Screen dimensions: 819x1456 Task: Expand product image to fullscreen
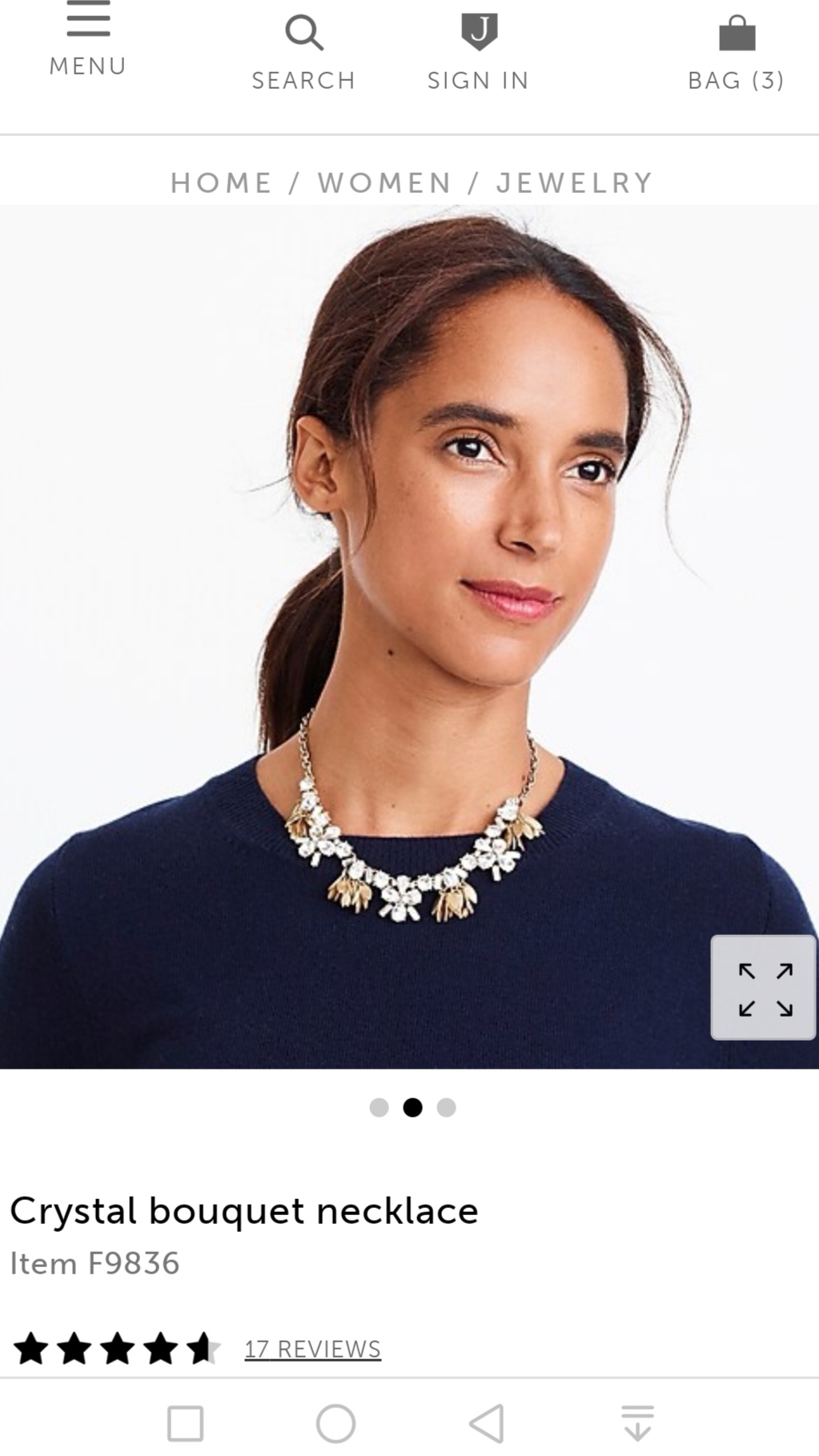click(763, 988)
